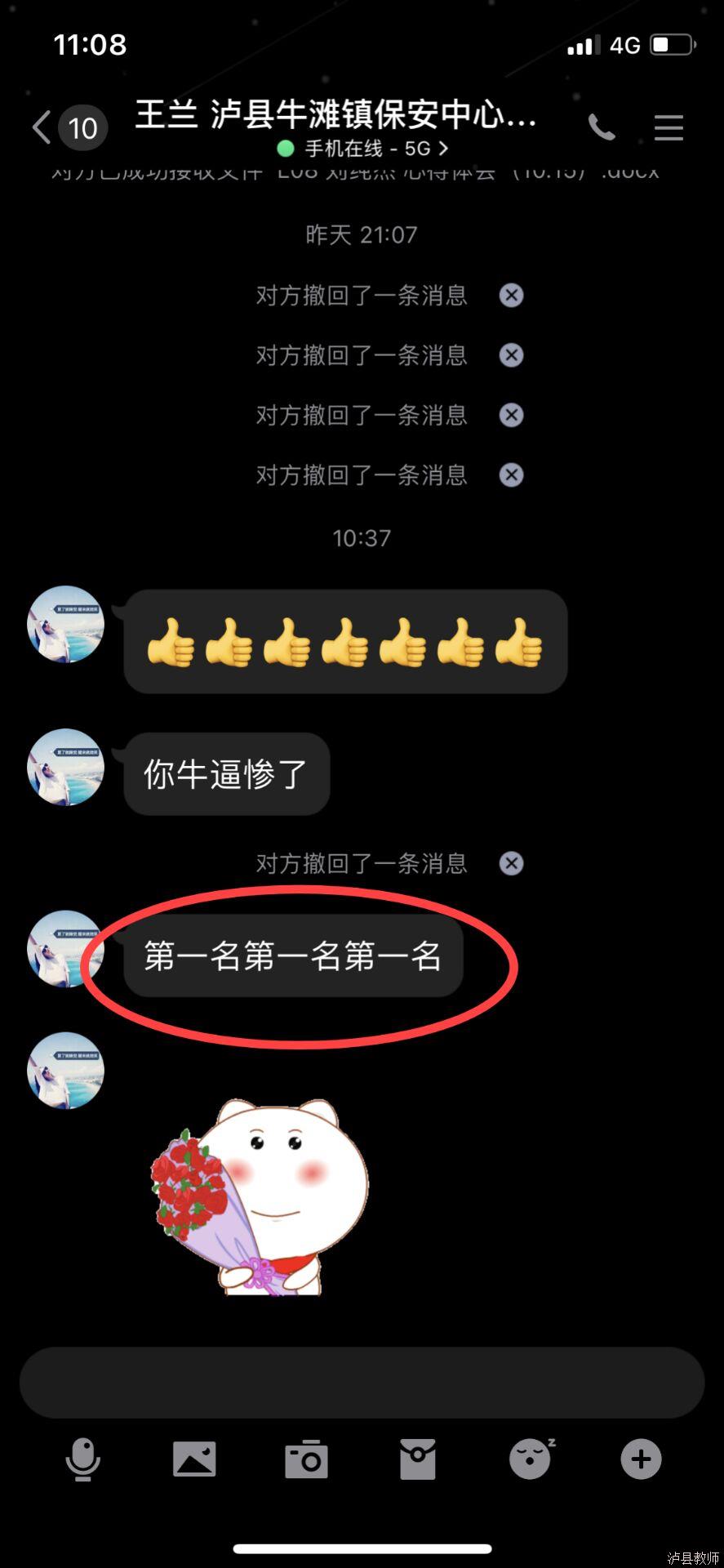The height and width of the screenshot is (1568, 724).
Task: Tap the microphone icon for voice message
Action: click(x=82, y=1459)
